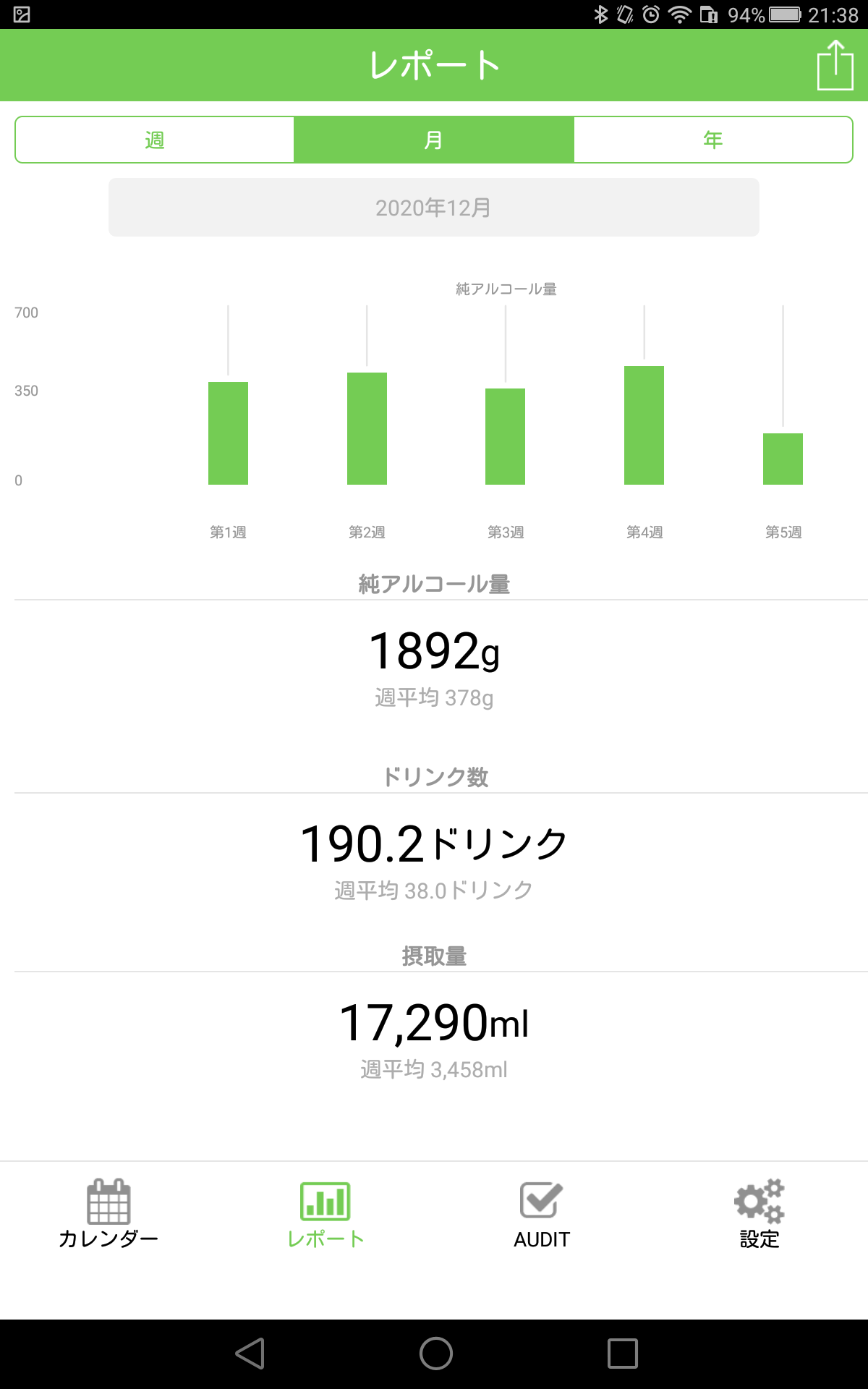The width and height of the screenshot is (868, 1389).
Task: Select the 月 monthly view
Action: 434,140
